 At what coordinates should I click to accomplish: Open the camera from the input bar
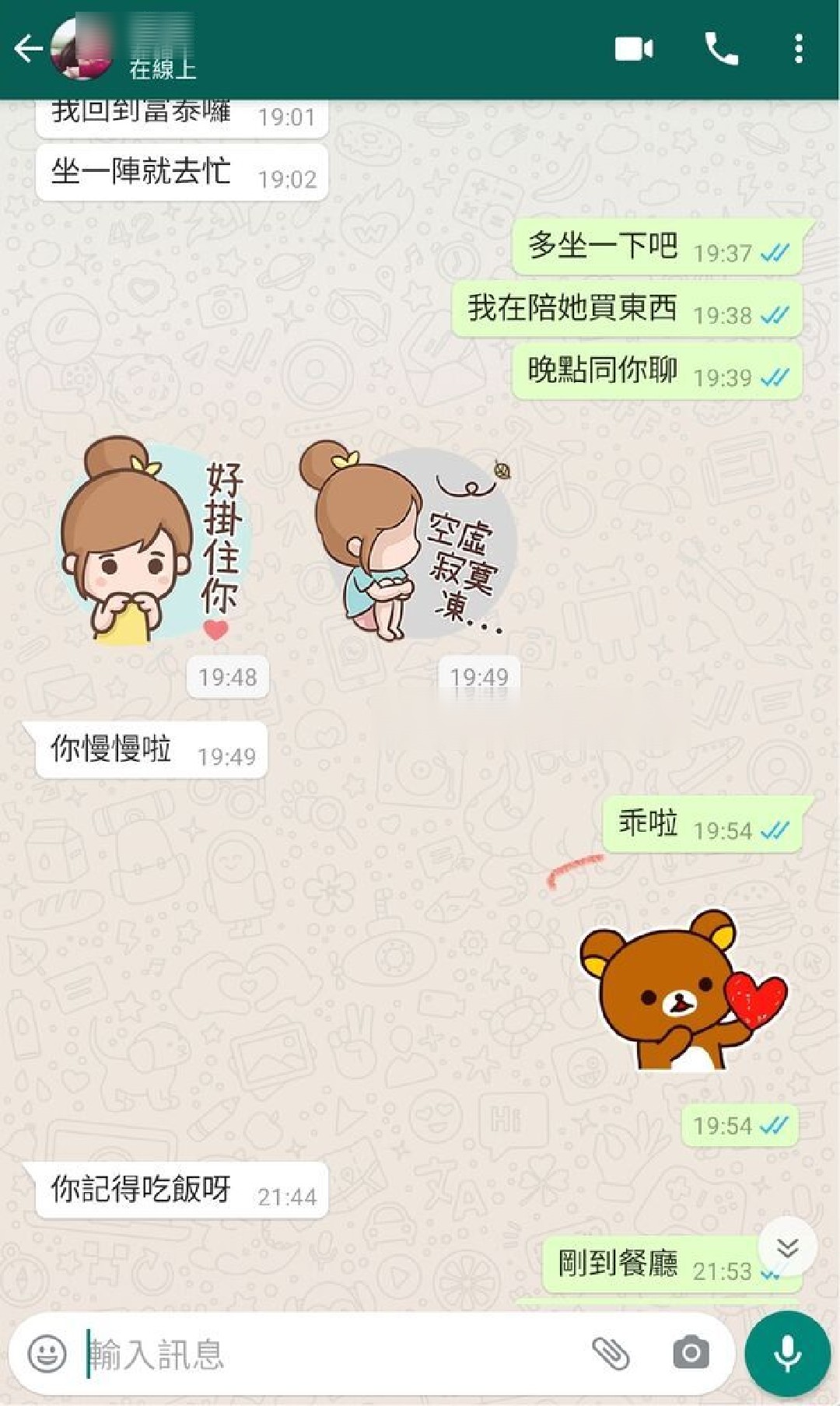click(x=691, y=1354)
